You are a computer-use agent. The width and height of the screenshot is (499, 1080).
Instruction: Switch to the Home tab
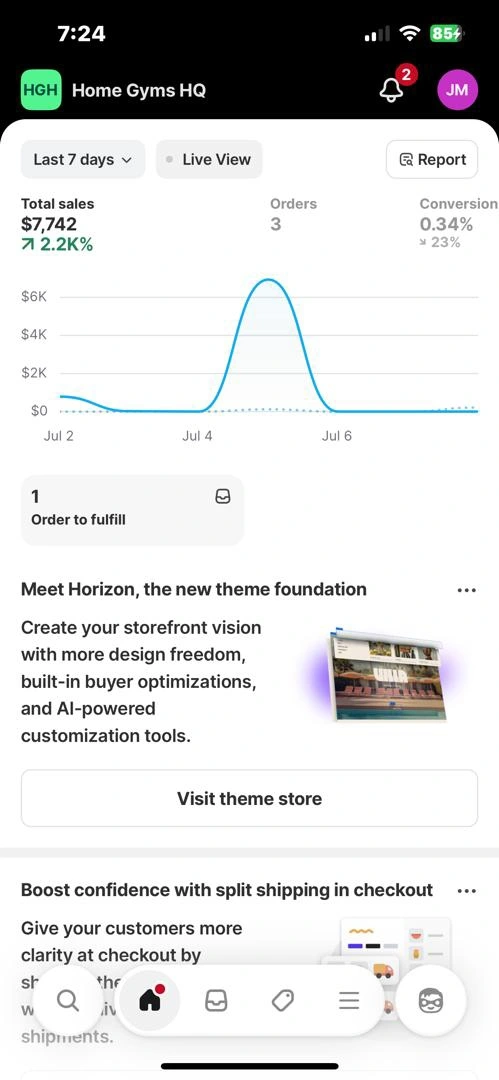tap(150, 1000)
